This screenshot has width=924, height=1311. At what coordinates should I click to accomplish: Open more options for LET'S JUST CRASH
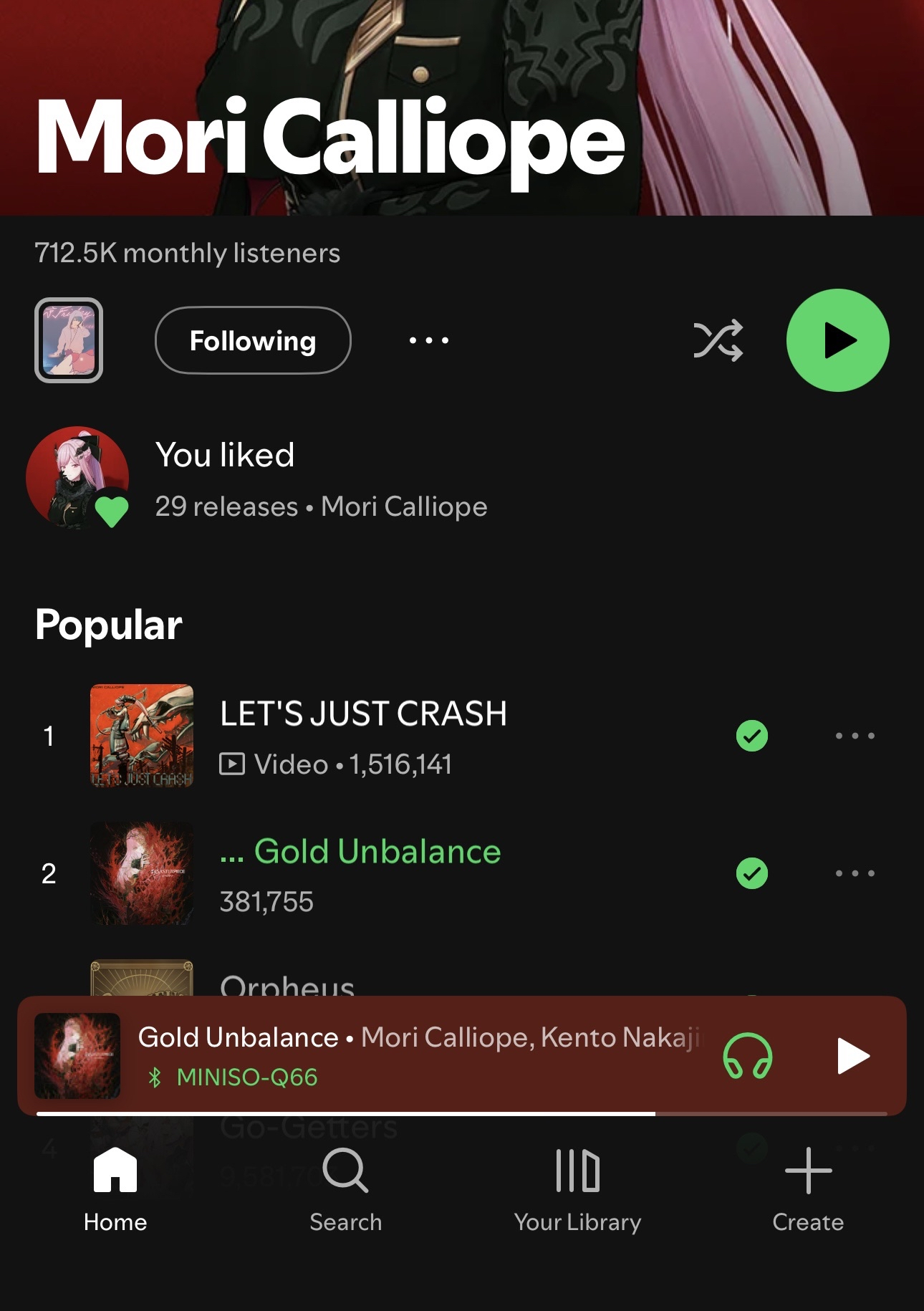(x=855, y=736)
